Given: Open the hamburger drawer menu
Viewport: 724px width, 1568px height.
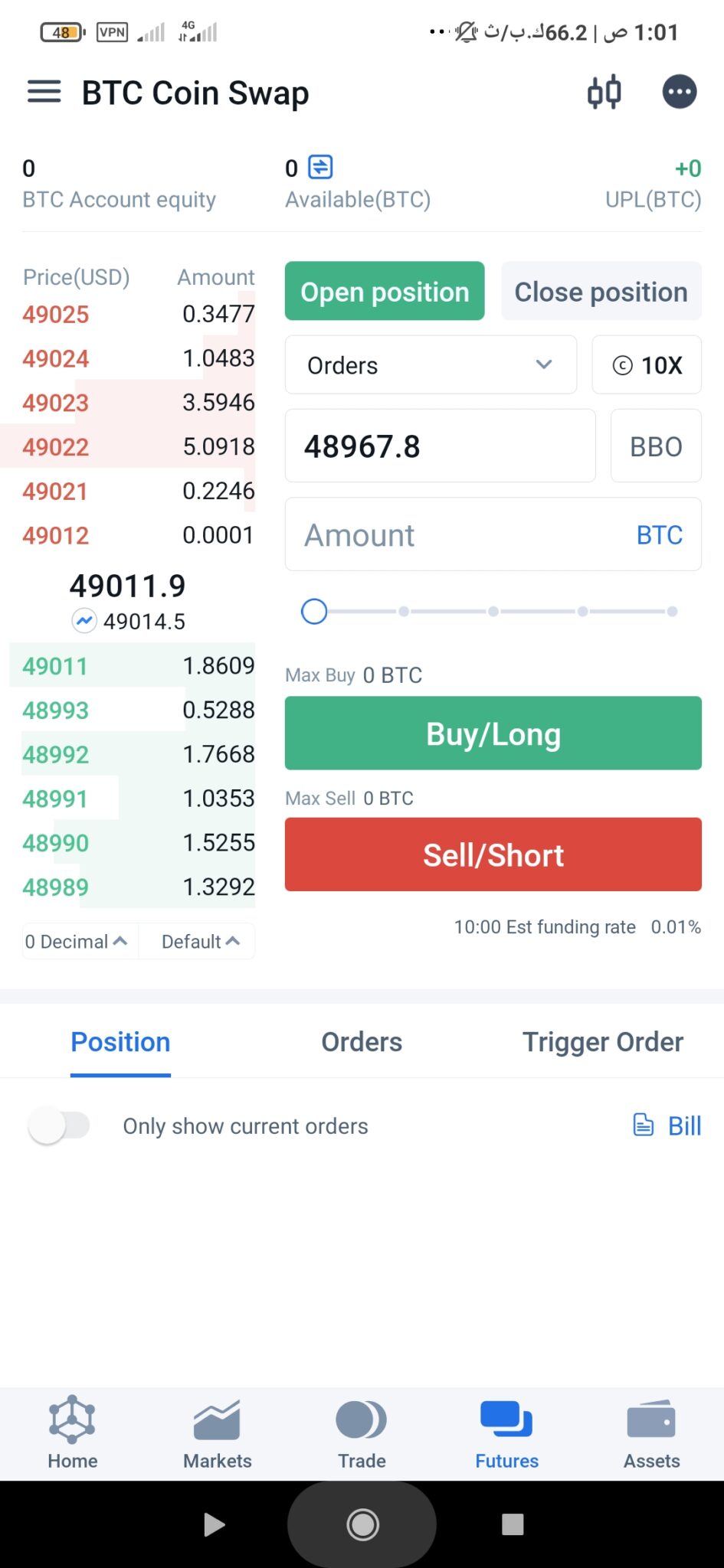Looking at the screenshot, I should point(44,92).
